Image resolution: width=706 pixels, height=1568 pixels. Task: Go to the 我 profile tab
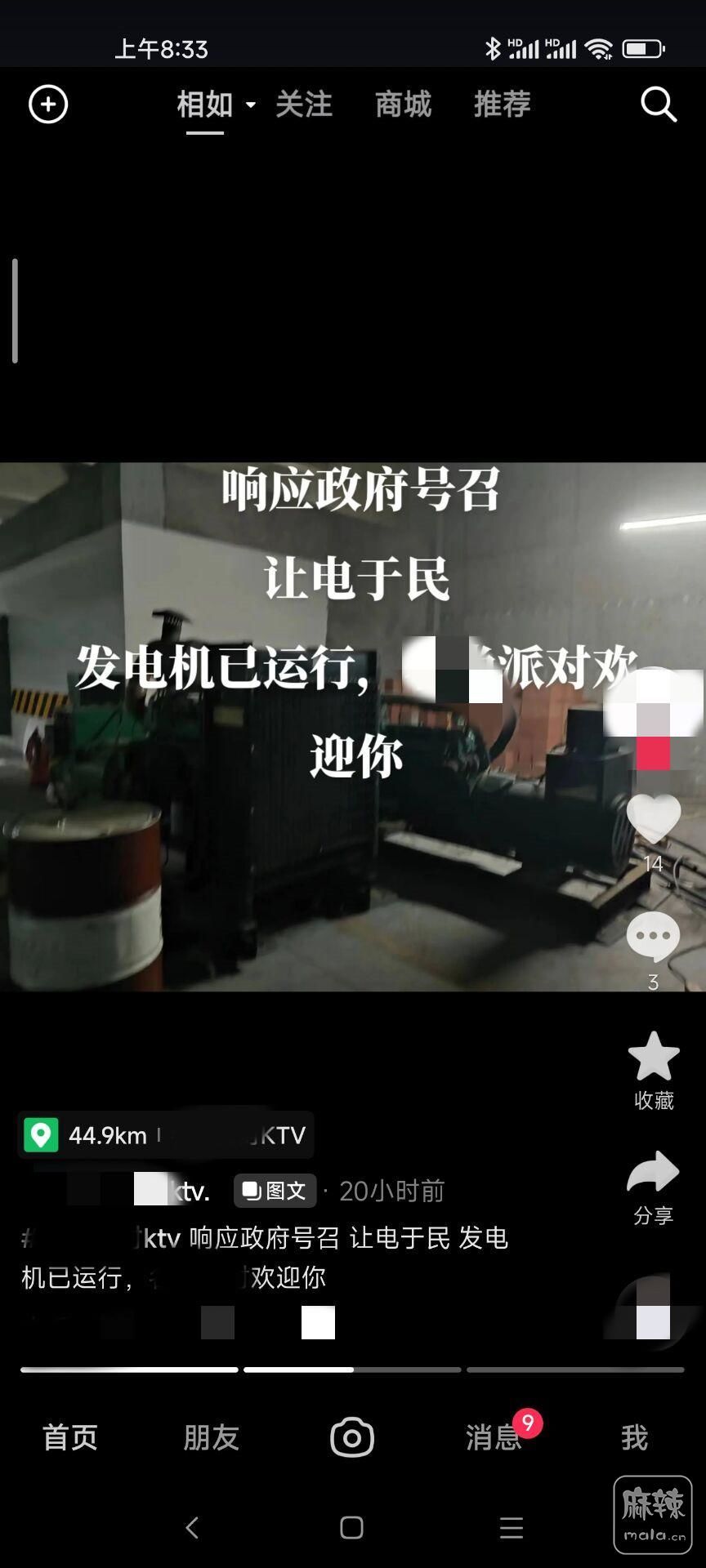635,1437
